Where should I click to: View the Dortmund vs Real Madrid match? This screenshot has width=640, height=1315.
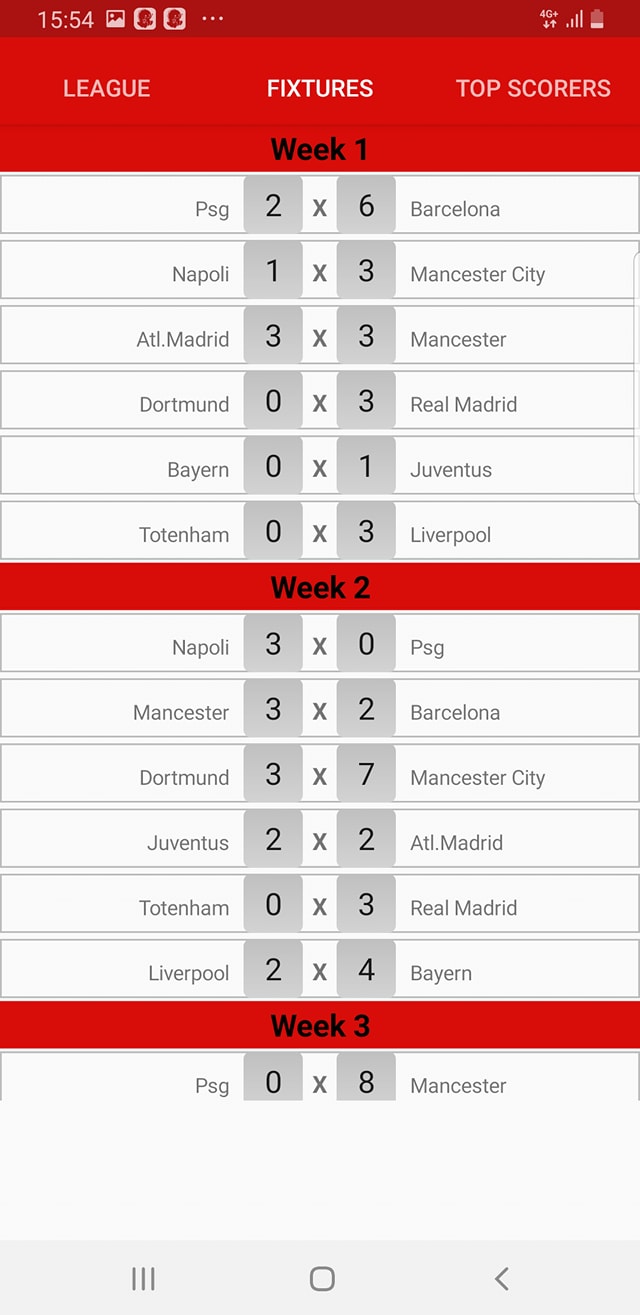tap(320, 400)
